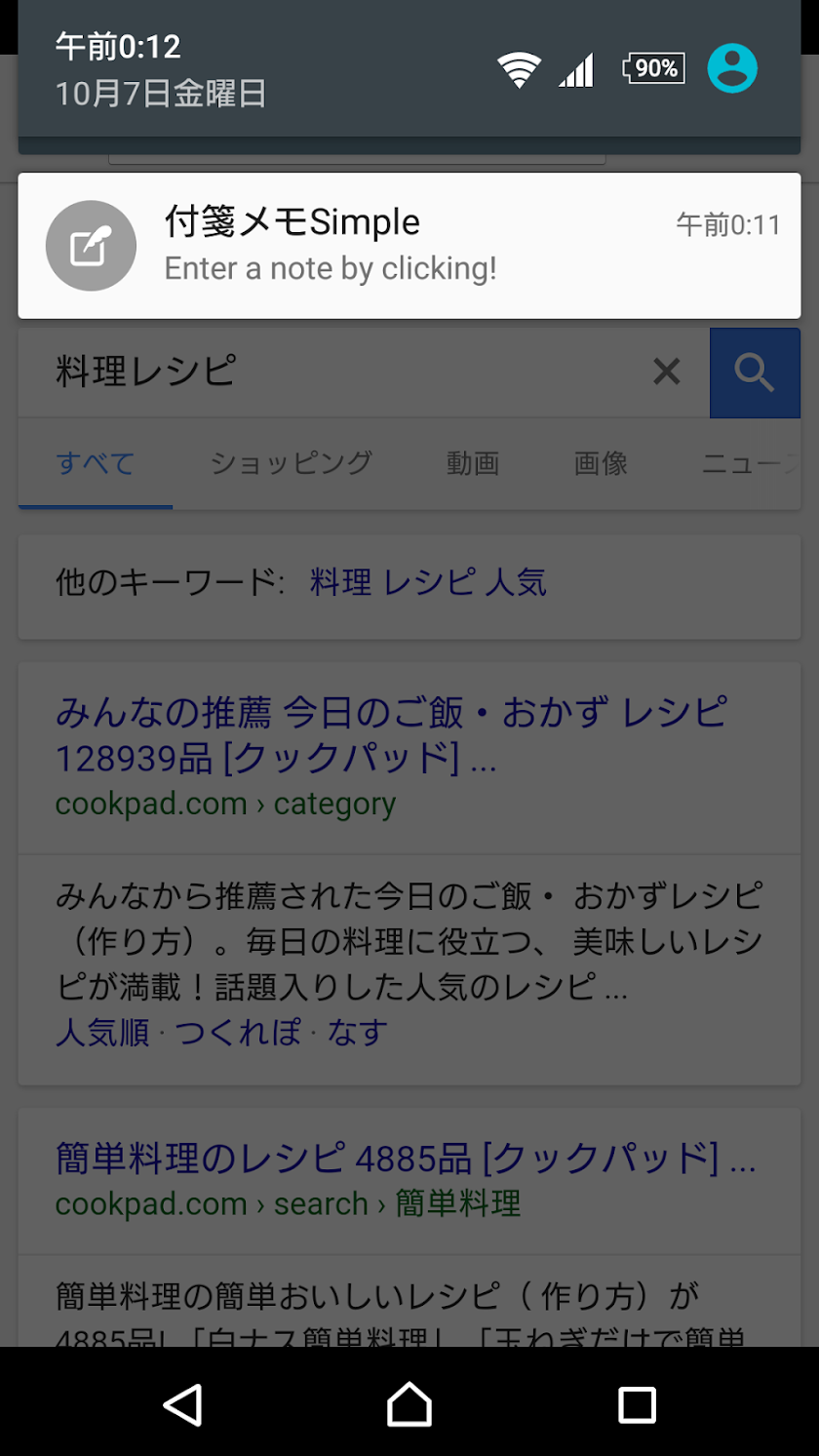Go back with the system back button
The image size is (819, 1456).
click(182, 1404)
